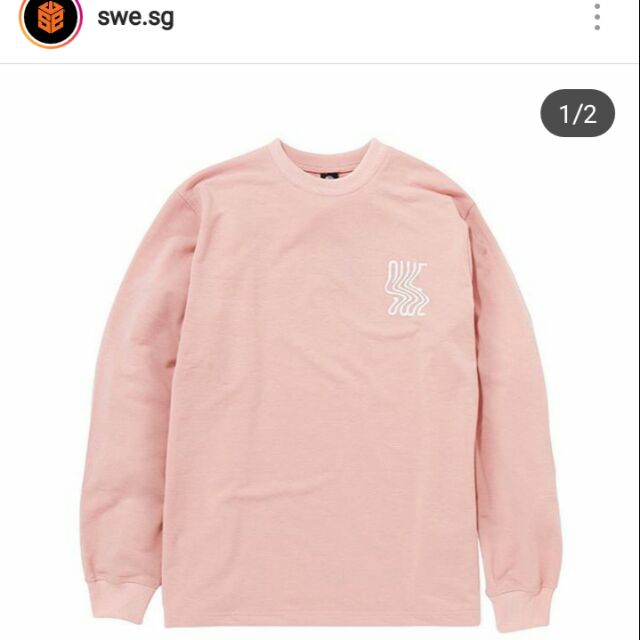Open the swe.sg username link

(x=136, y=18)
